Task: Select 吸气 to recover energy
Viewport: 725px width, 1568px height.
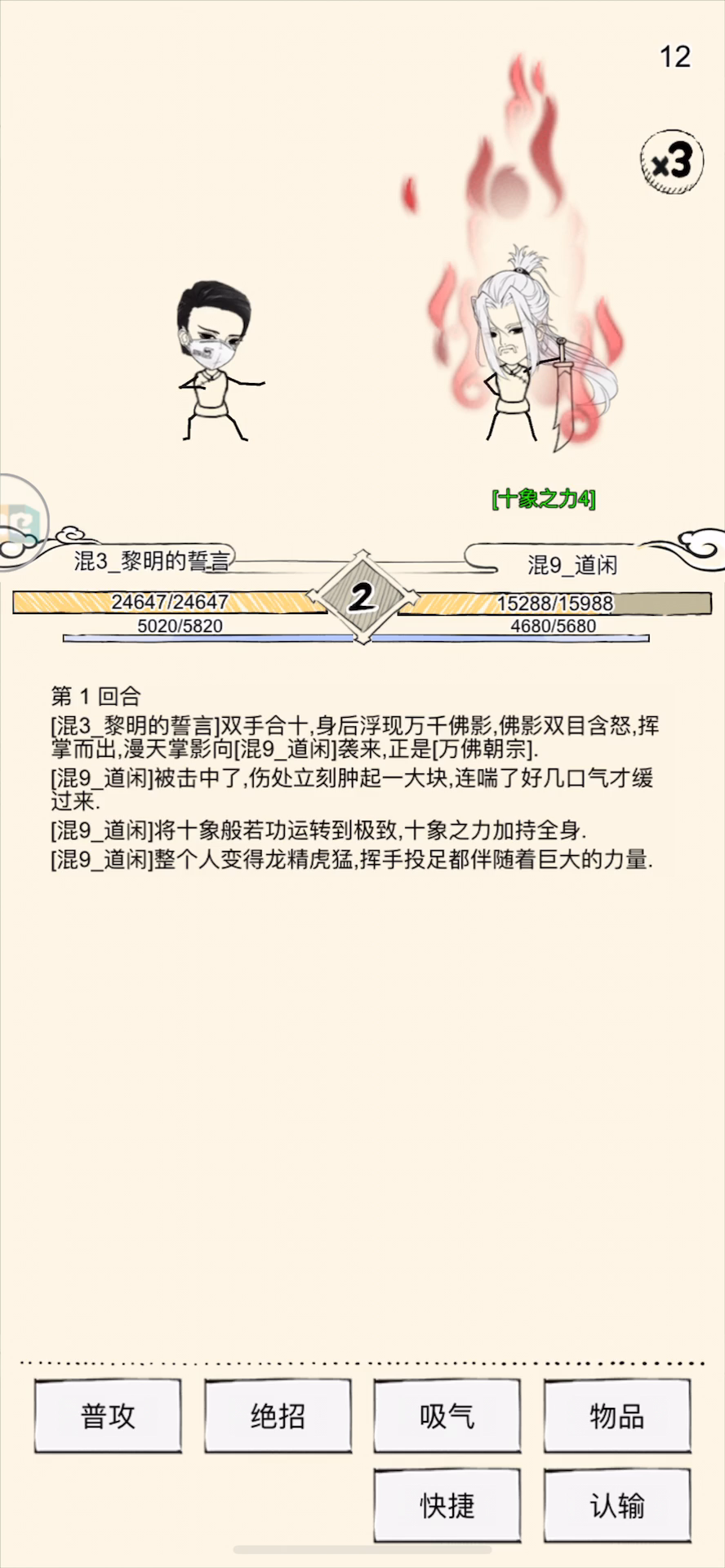Action: (x=447, y=1415)
